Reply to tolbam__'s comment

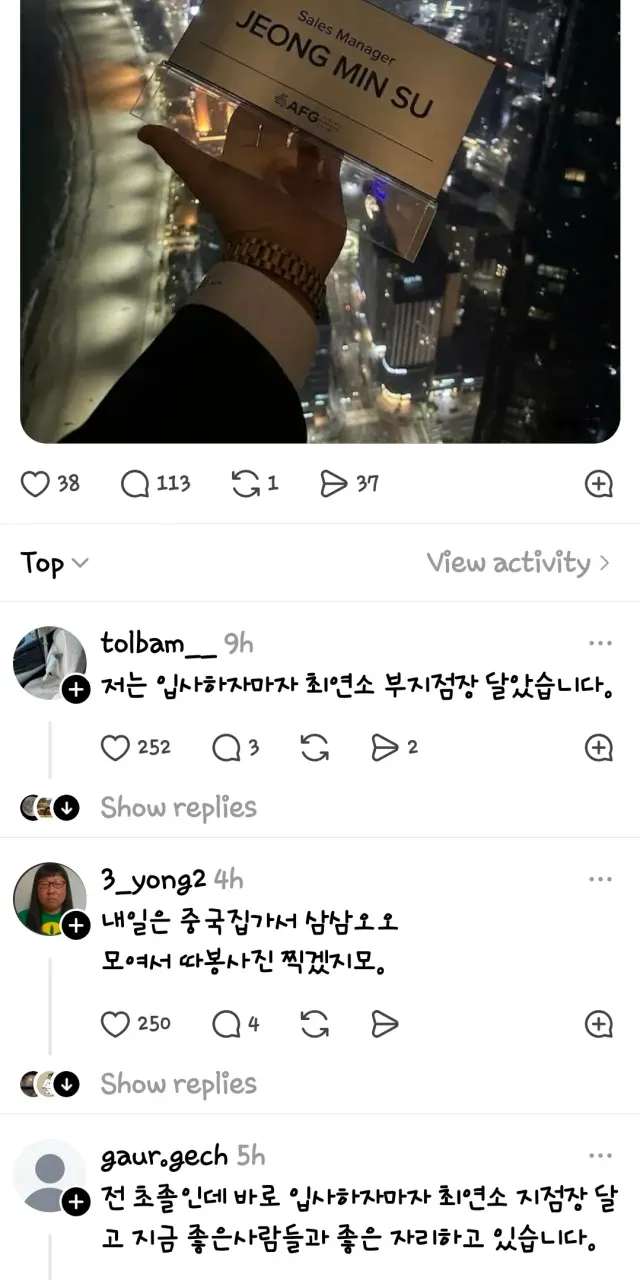226,747
